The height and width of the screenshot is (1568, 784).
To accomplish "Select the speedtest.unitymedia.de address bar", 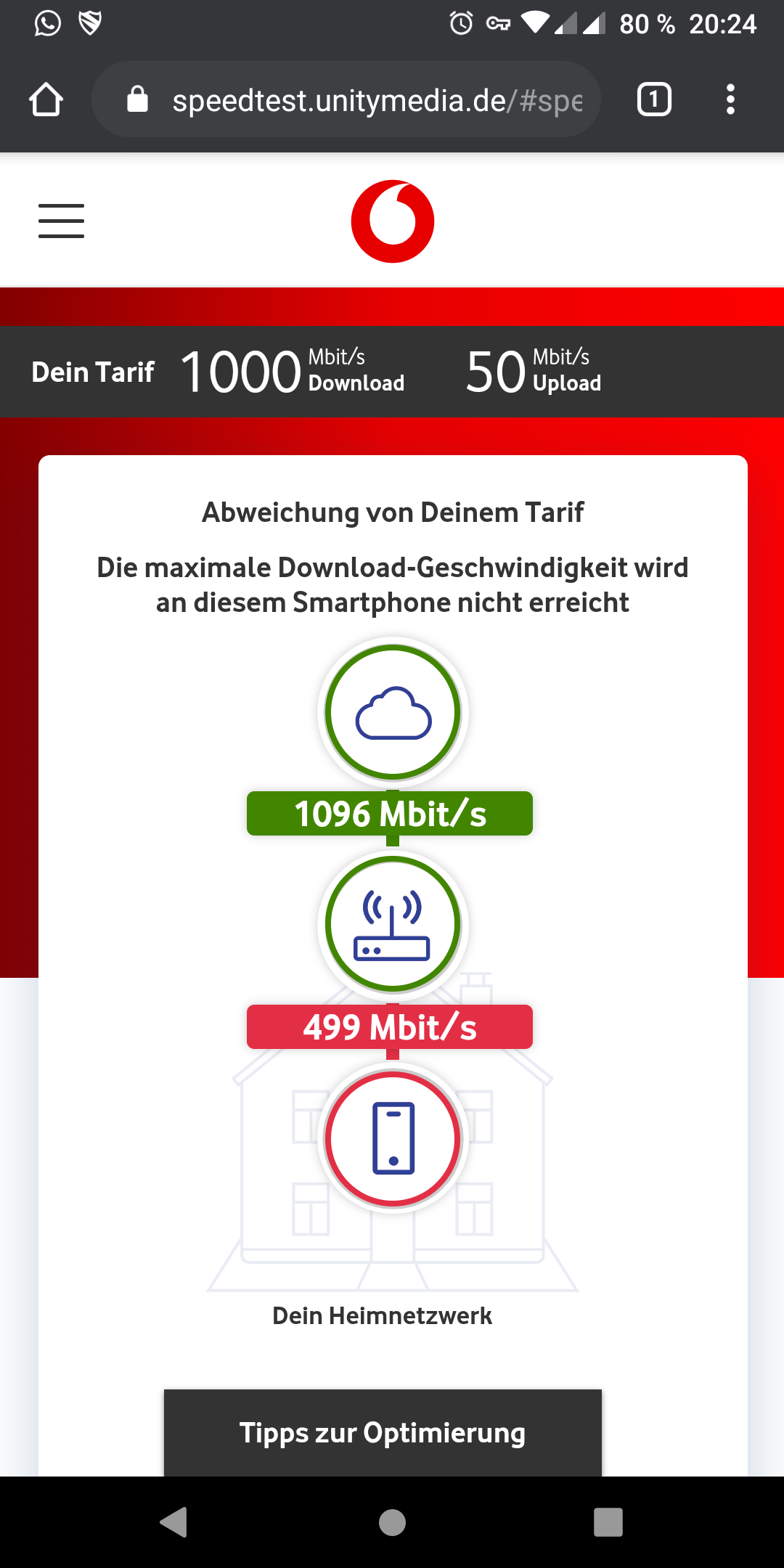I will pos(363,99).
